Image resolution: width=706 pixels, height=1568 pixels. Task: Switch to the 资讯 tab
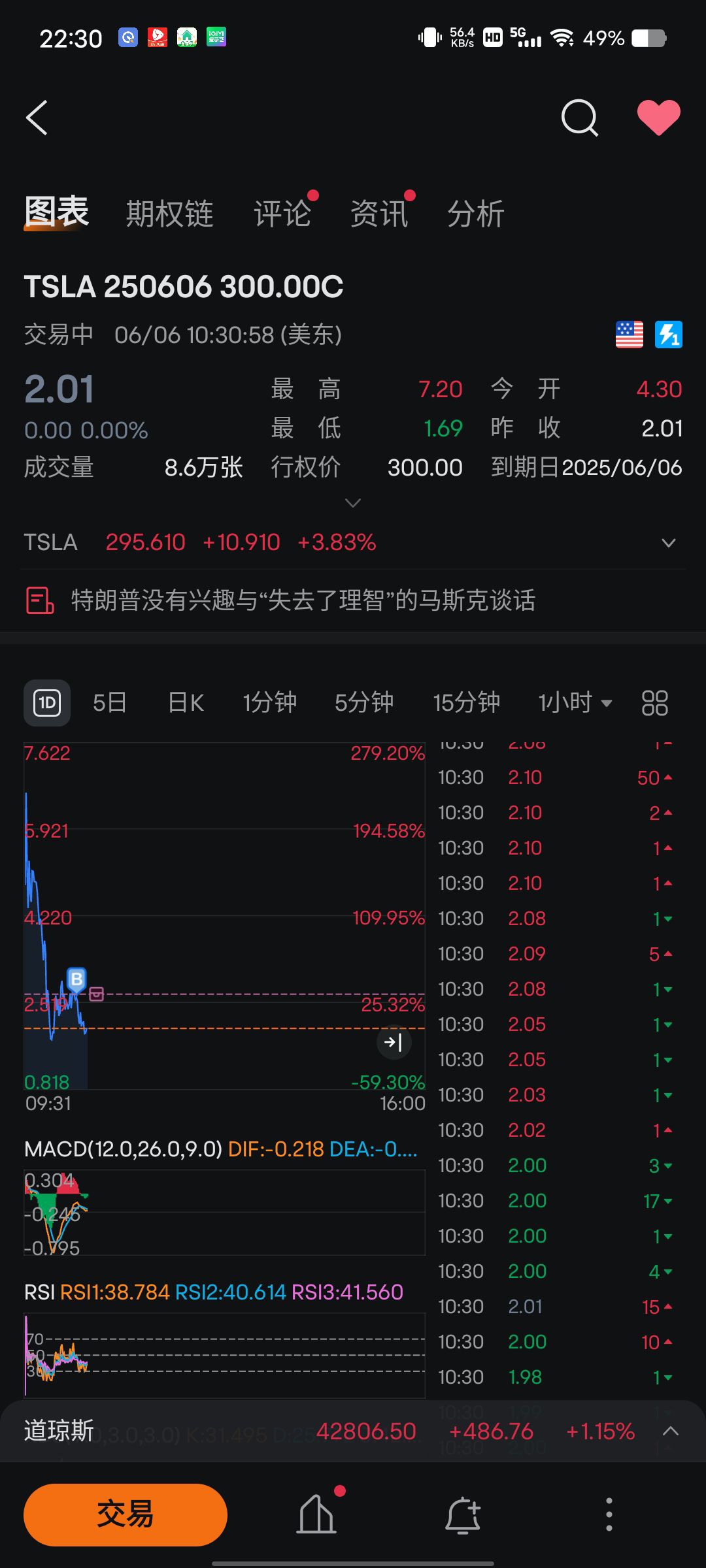point(379,214)
